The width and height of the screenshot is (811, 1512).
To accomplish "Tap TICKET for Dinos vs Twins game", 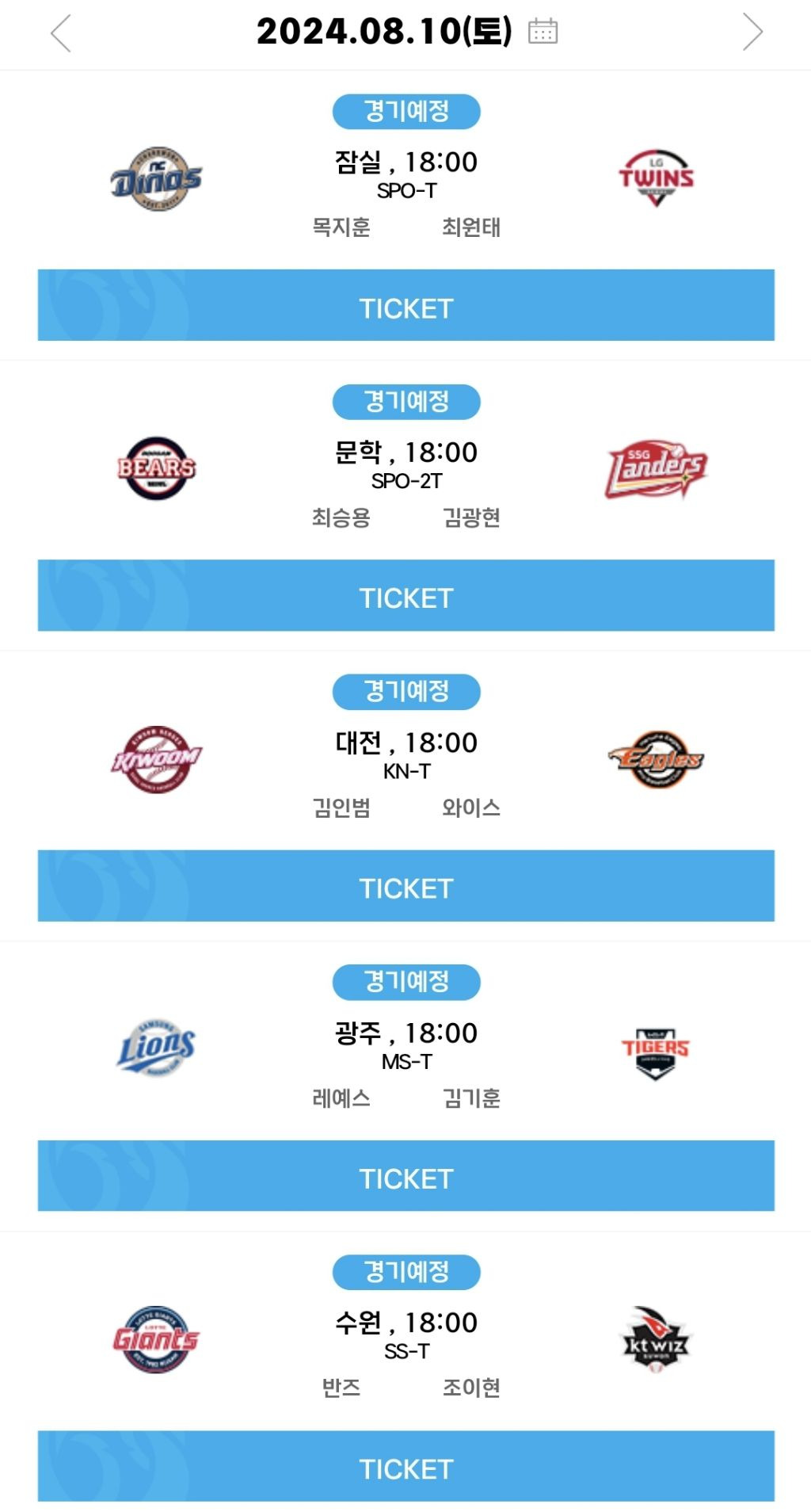I will click(405, 306).
